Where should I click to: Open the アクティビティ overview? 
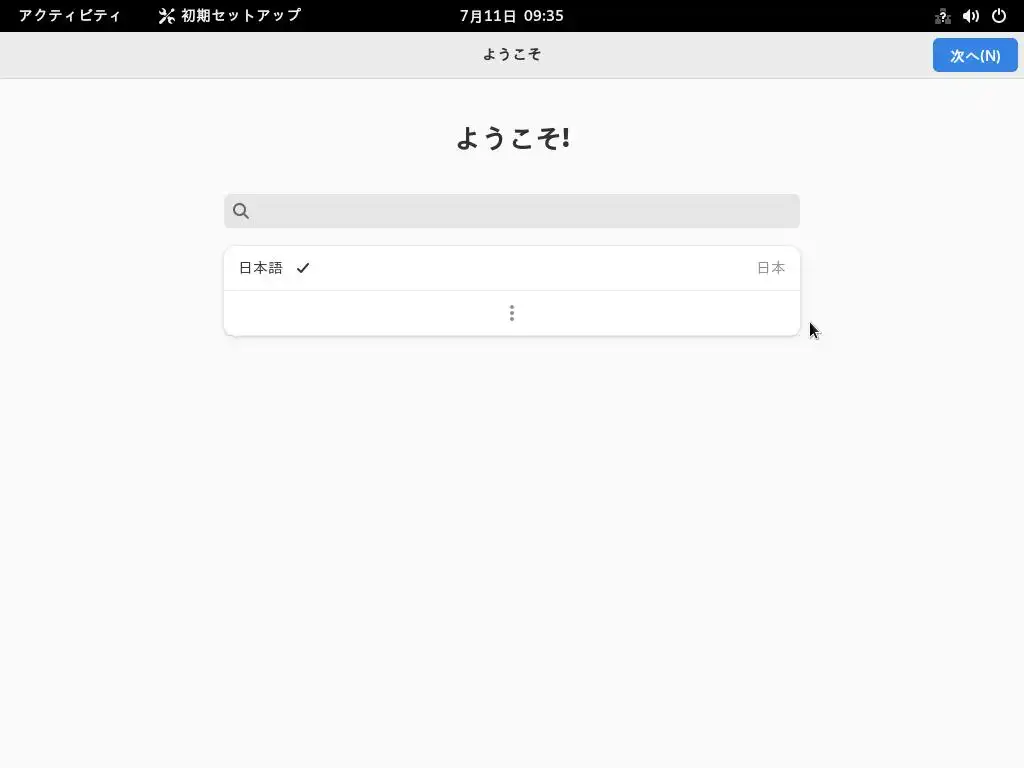[69, 16]
